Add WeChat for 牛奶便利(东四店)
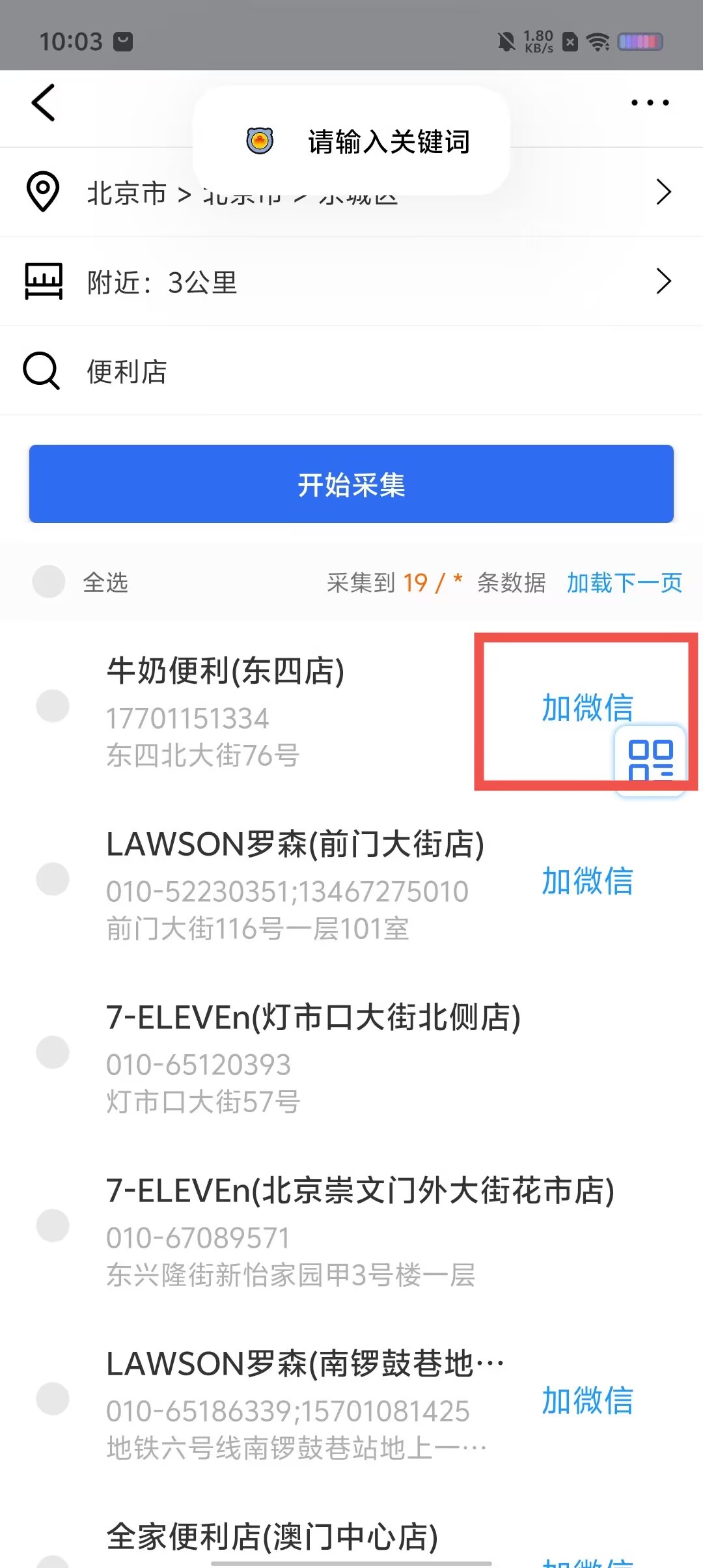Screen dimensions: 703x1568 586,707
